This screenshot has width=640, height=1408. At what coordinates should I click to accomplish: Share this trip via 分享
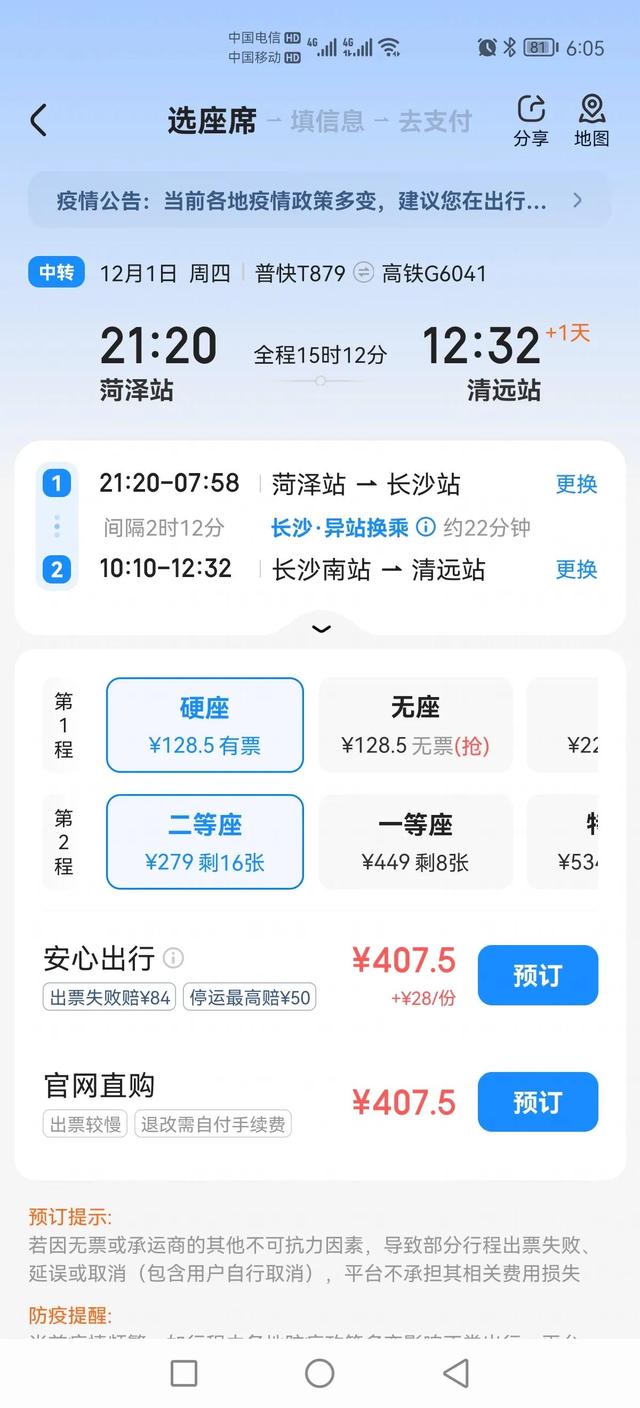(531, 122)
